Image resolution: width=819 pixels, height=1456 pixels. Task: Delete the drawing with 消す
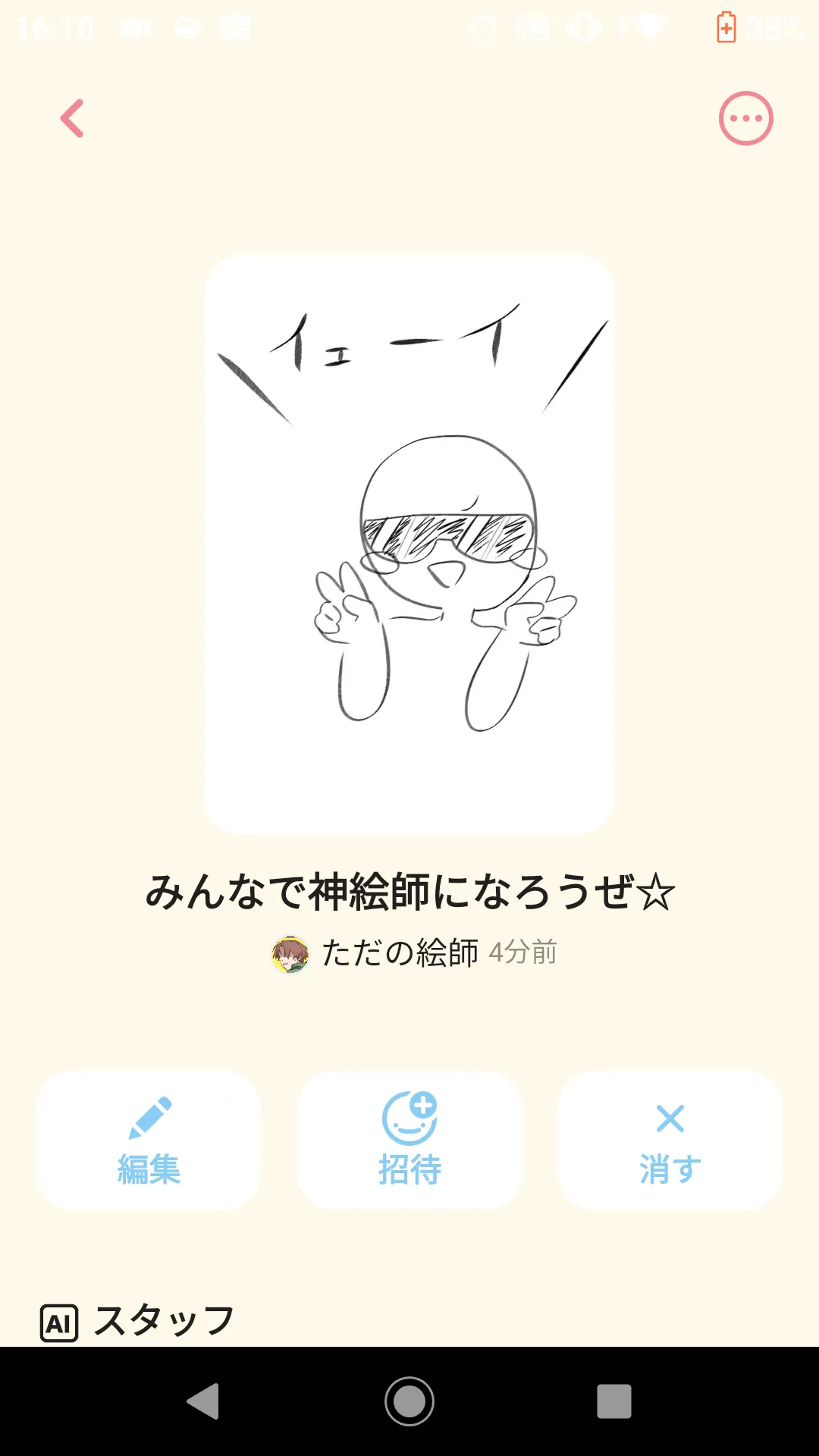pos(670,1140)
